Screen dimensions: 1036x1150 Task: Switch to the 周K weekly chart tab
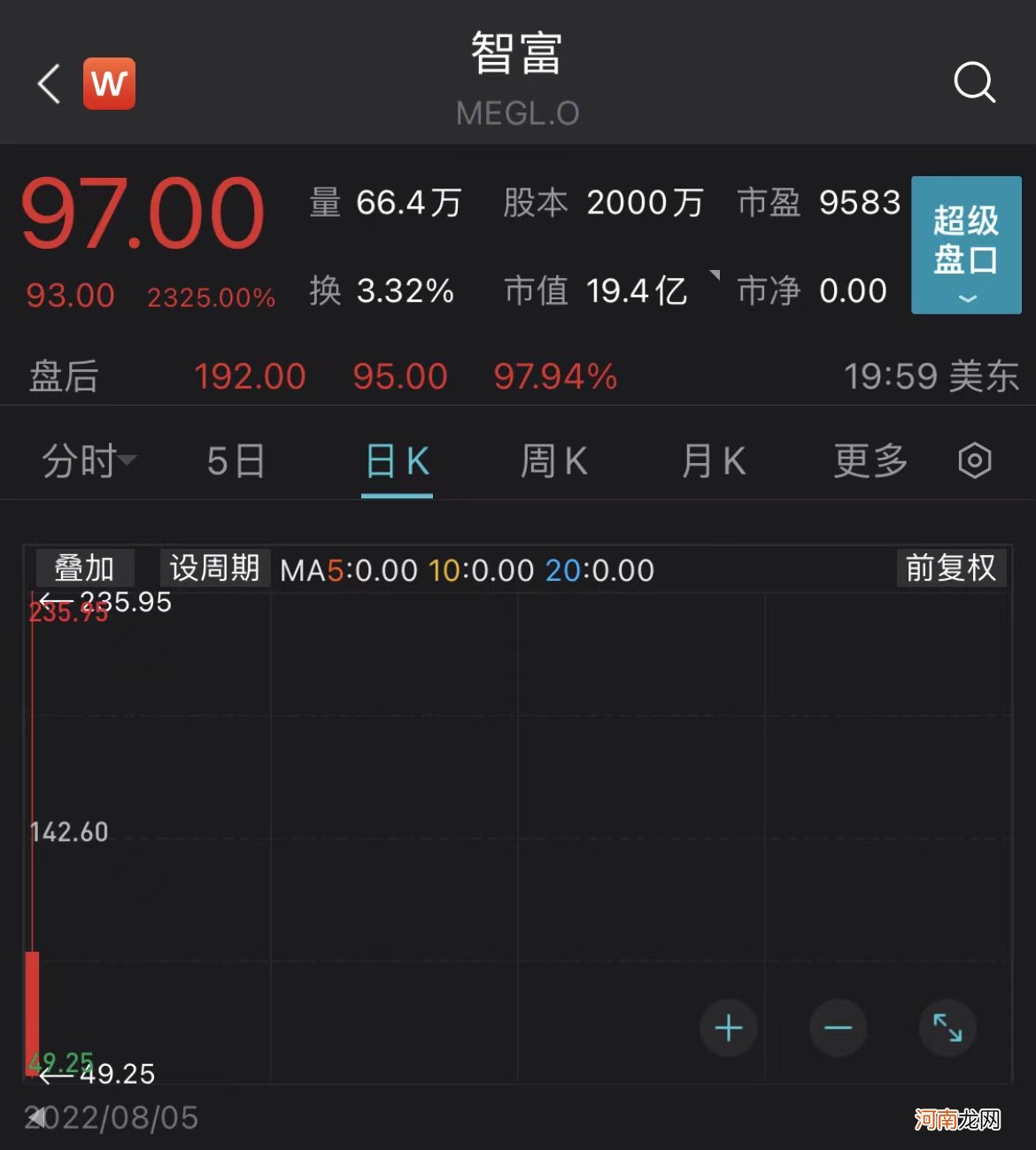[x=553, y=460]
